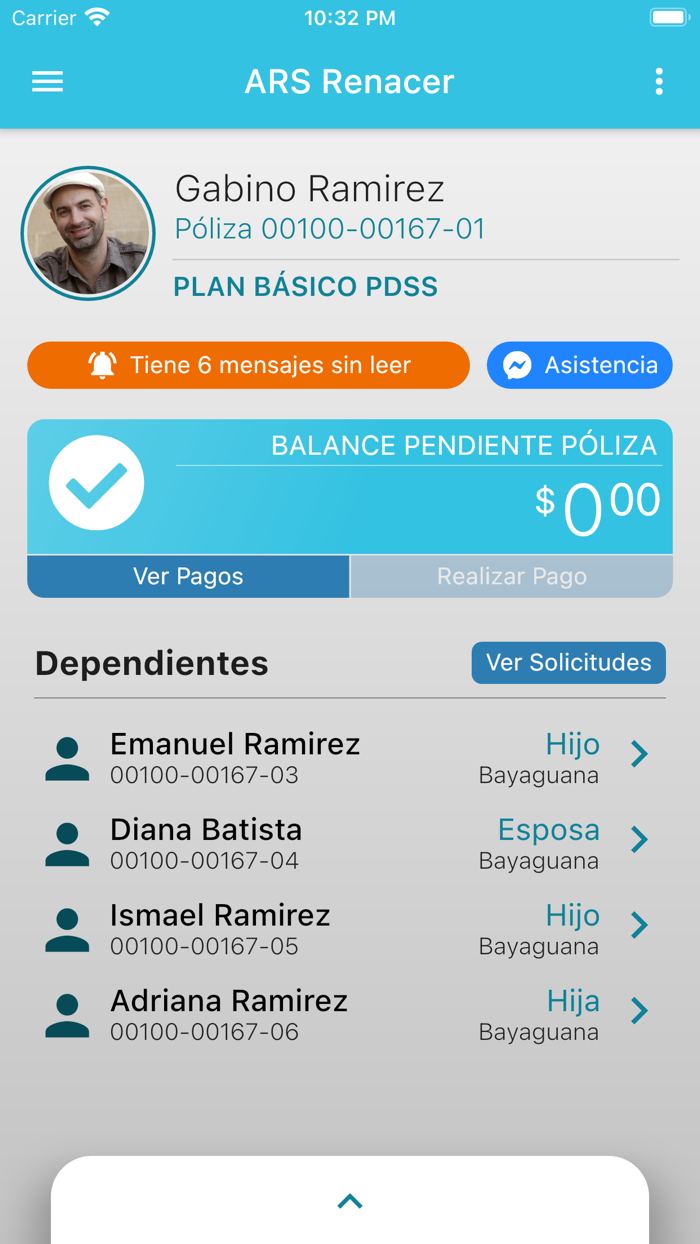Tap the Asistencia messenger button

pos(580,365)
